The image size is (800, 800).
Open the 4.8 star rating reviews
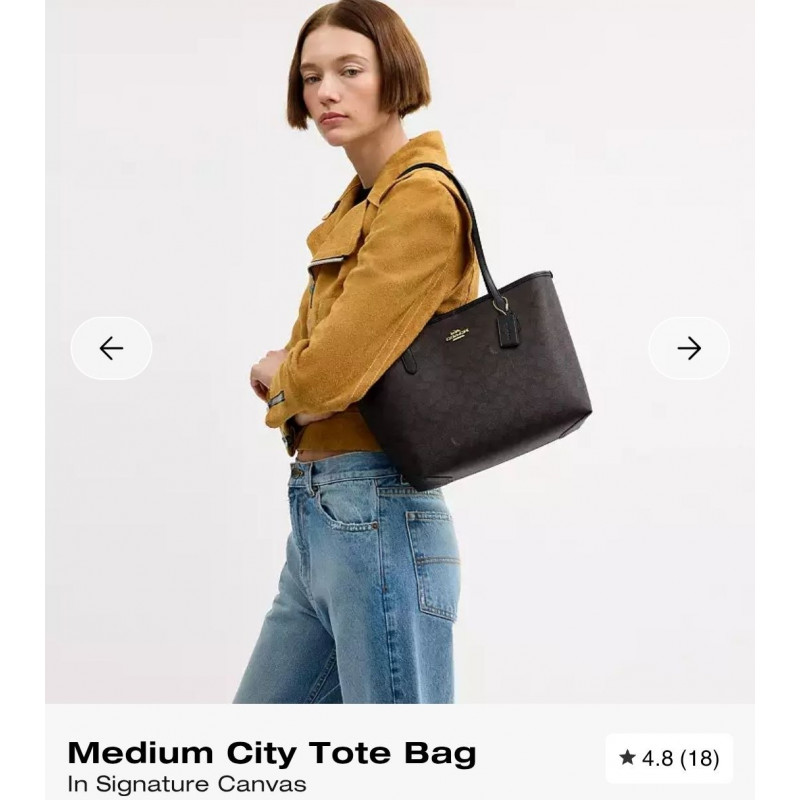coord(669,758)
